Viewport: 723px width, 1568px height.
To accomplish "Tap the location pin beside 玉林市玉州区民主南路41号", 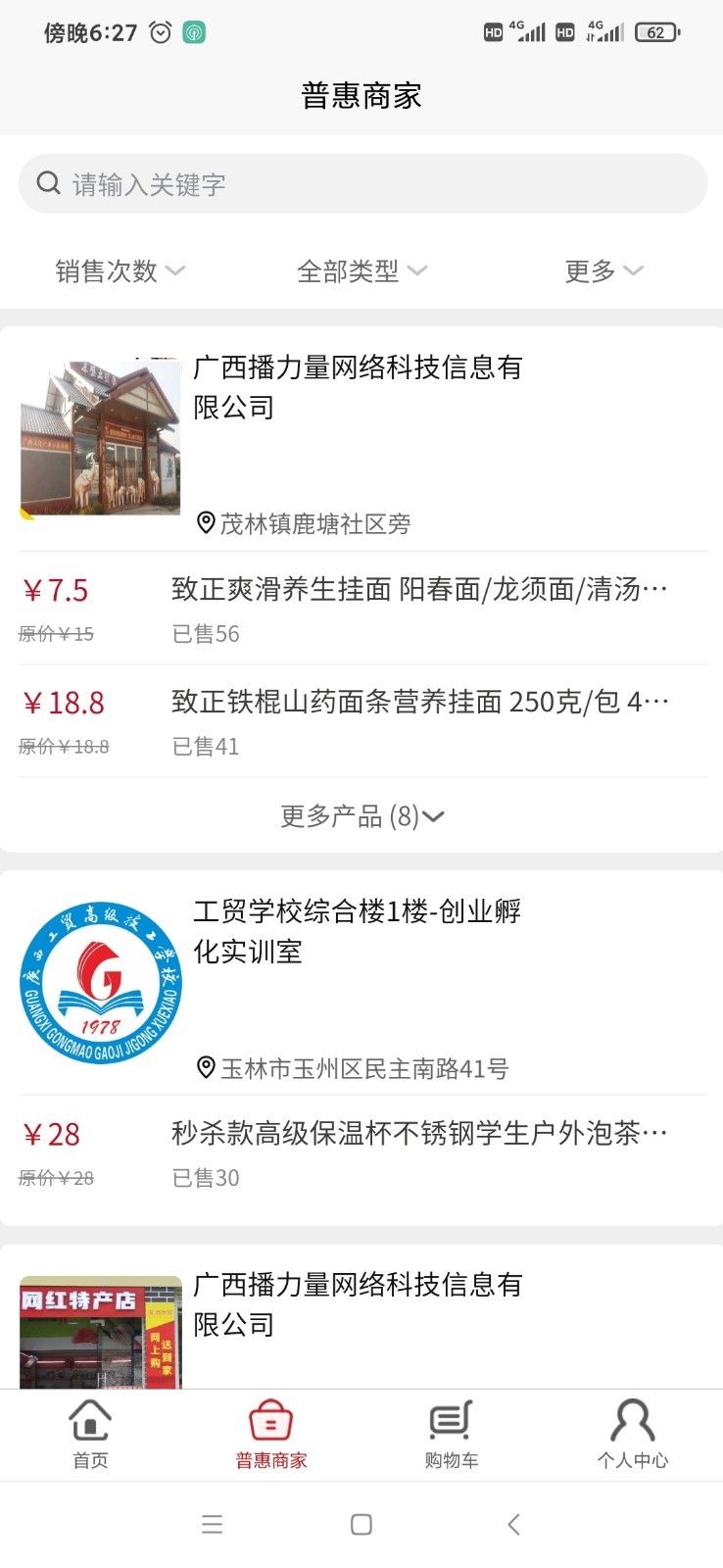I will click(205, 1068).
